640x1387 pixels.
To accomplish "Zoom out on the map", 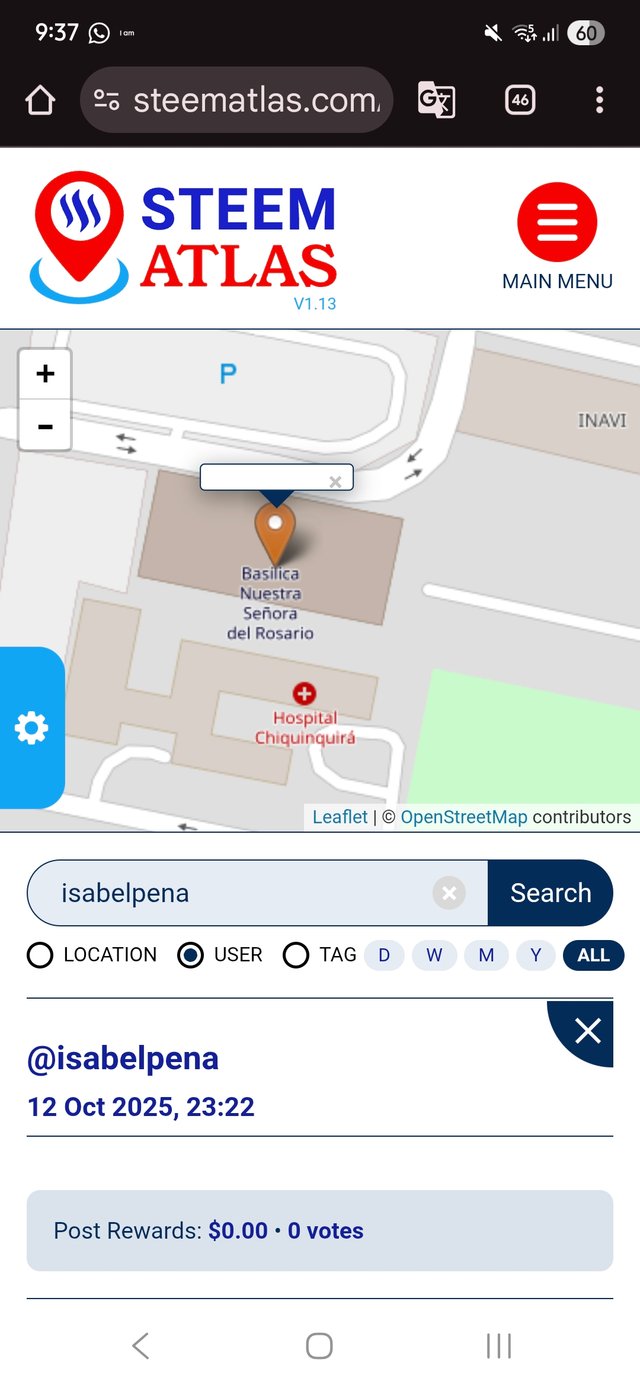I will pos(45,426).
